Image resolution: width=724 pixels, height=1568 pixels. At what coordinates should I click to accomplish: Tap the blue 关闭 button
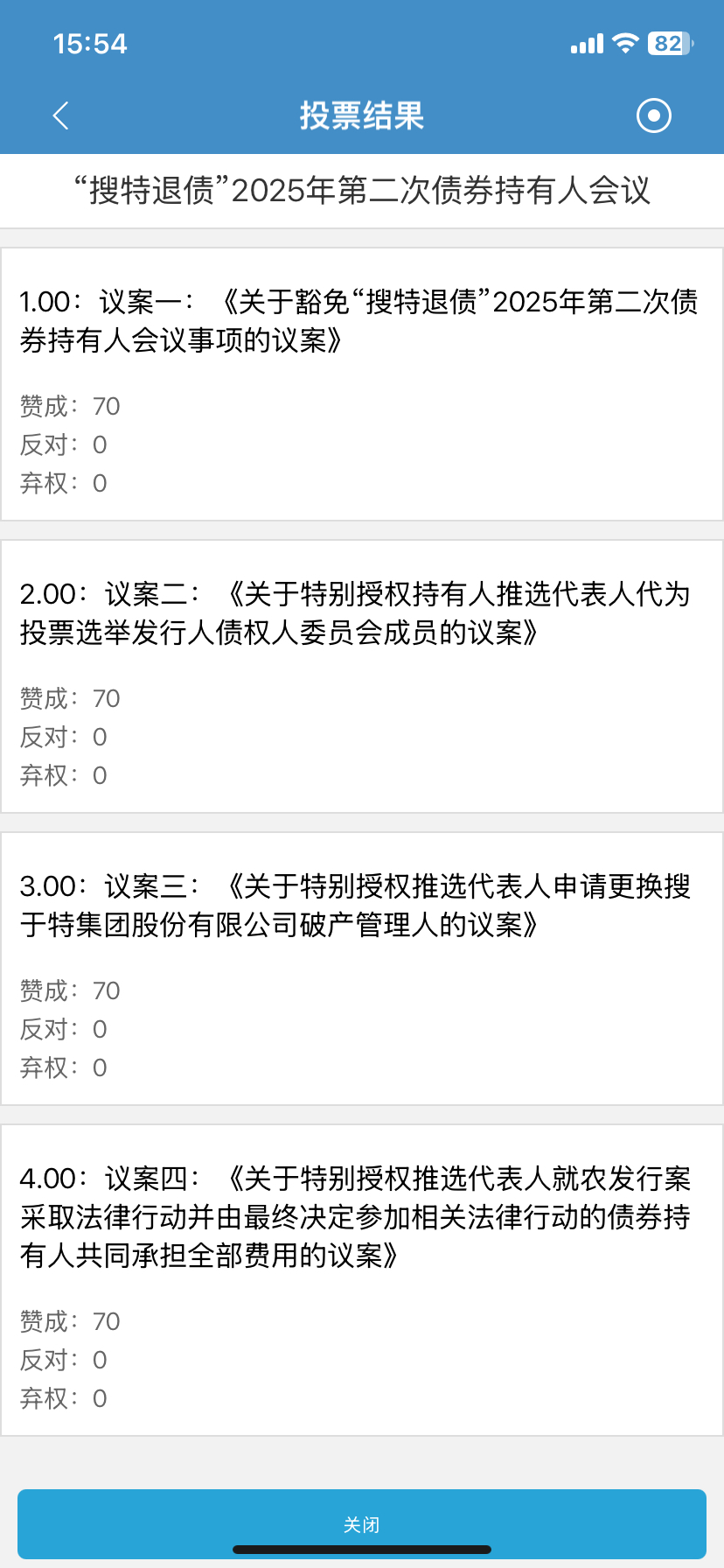(362, 1524)
